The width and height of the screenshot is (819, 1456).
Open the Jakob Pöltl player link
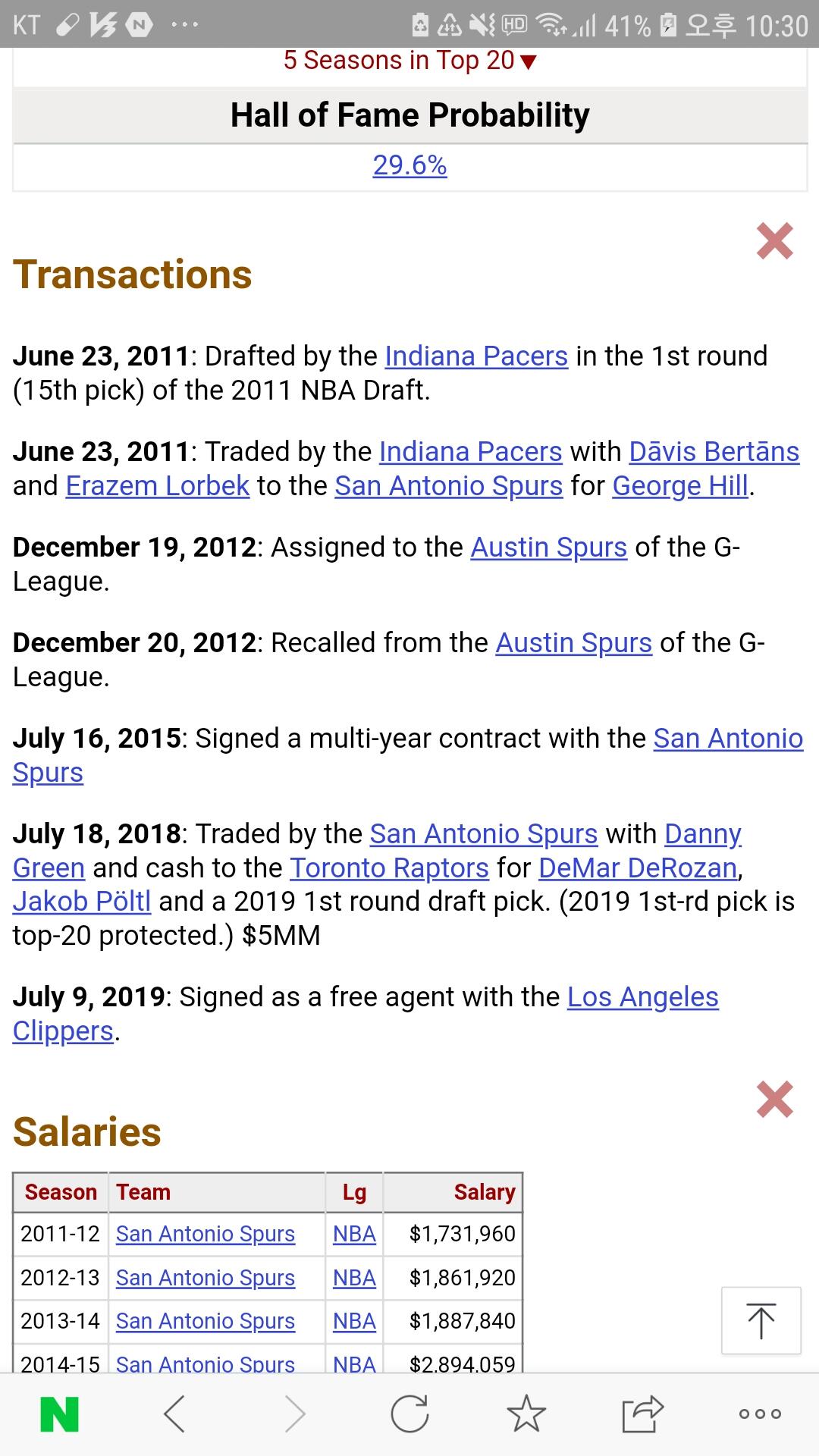[x=82, y=902]
